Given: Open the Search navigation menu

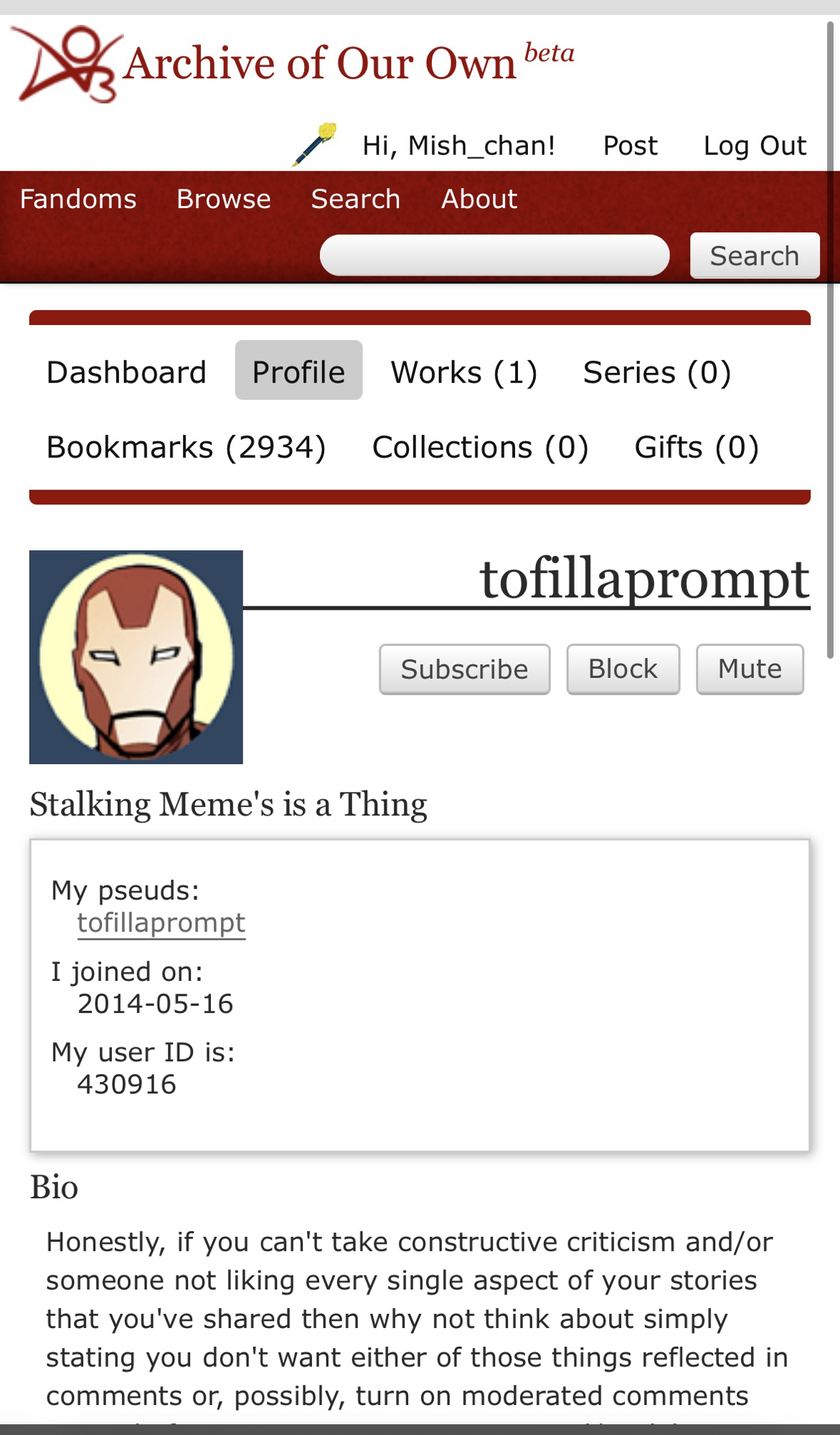Looking at the screenshot, I should [355, 199].
